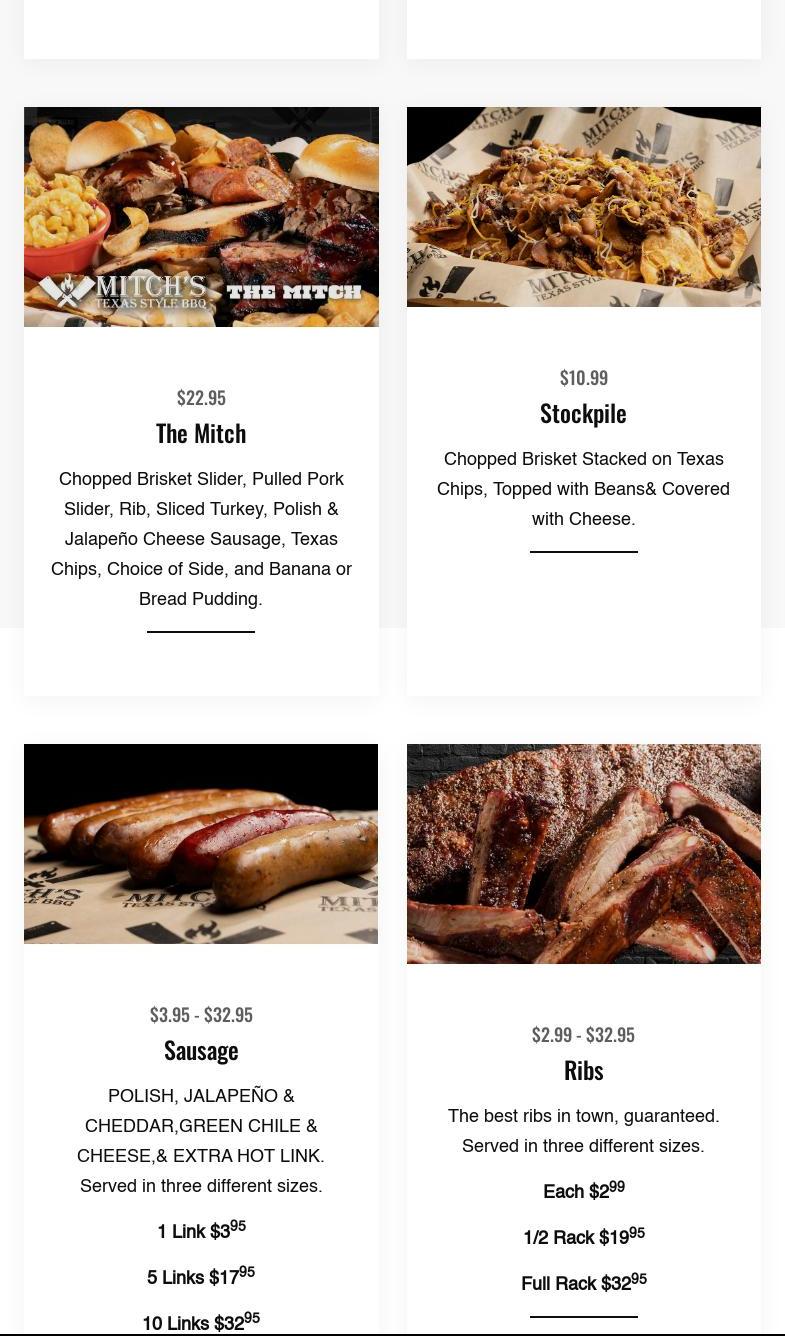Tap the Stockpile menu item image
Image resolution: width=785 pixels, height=1336 pixels.
click(x=583, y=207)
